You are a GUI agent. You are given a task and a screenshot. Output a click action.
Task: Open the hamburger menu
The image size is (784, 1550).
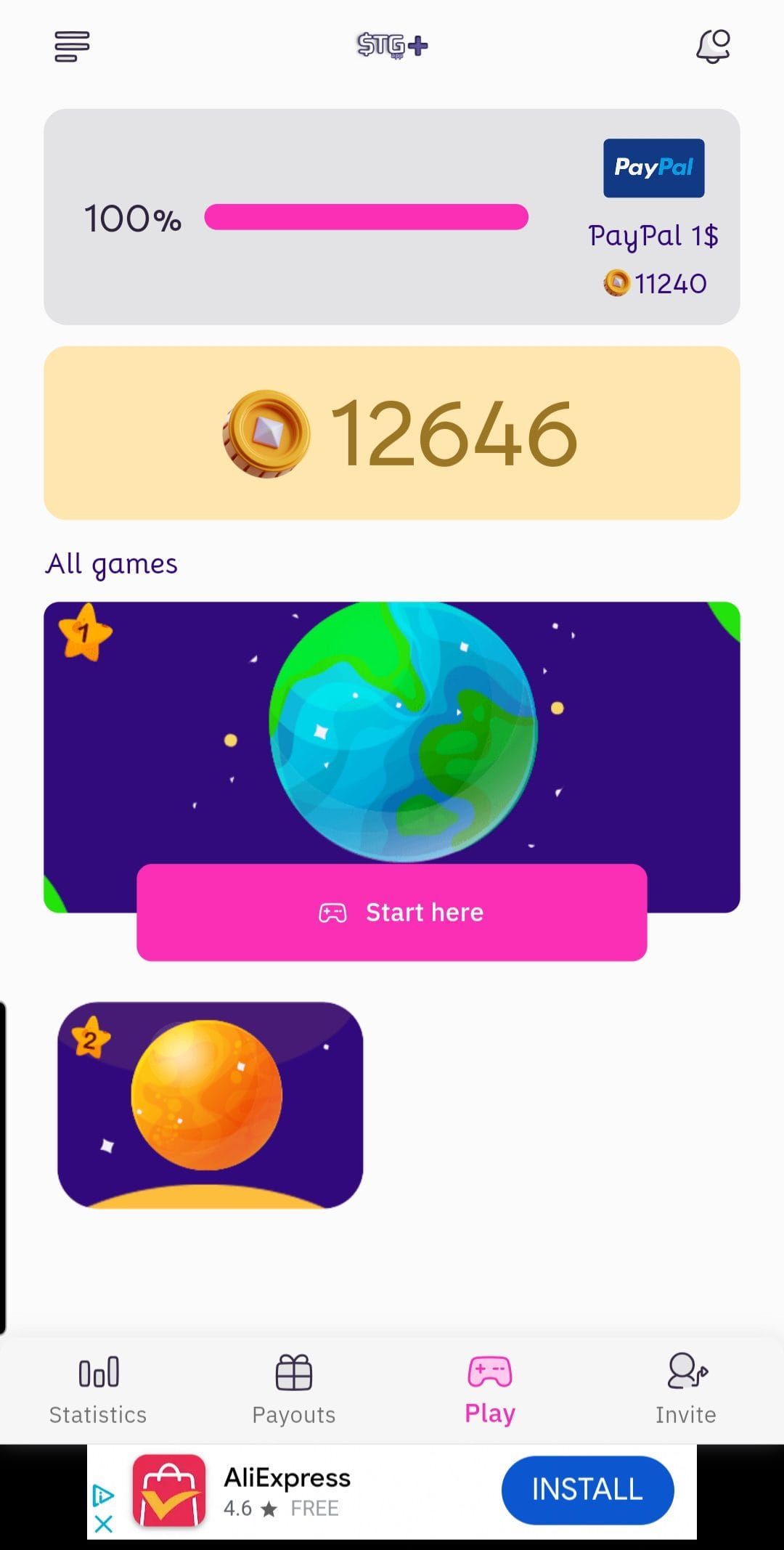pos(72,46)
